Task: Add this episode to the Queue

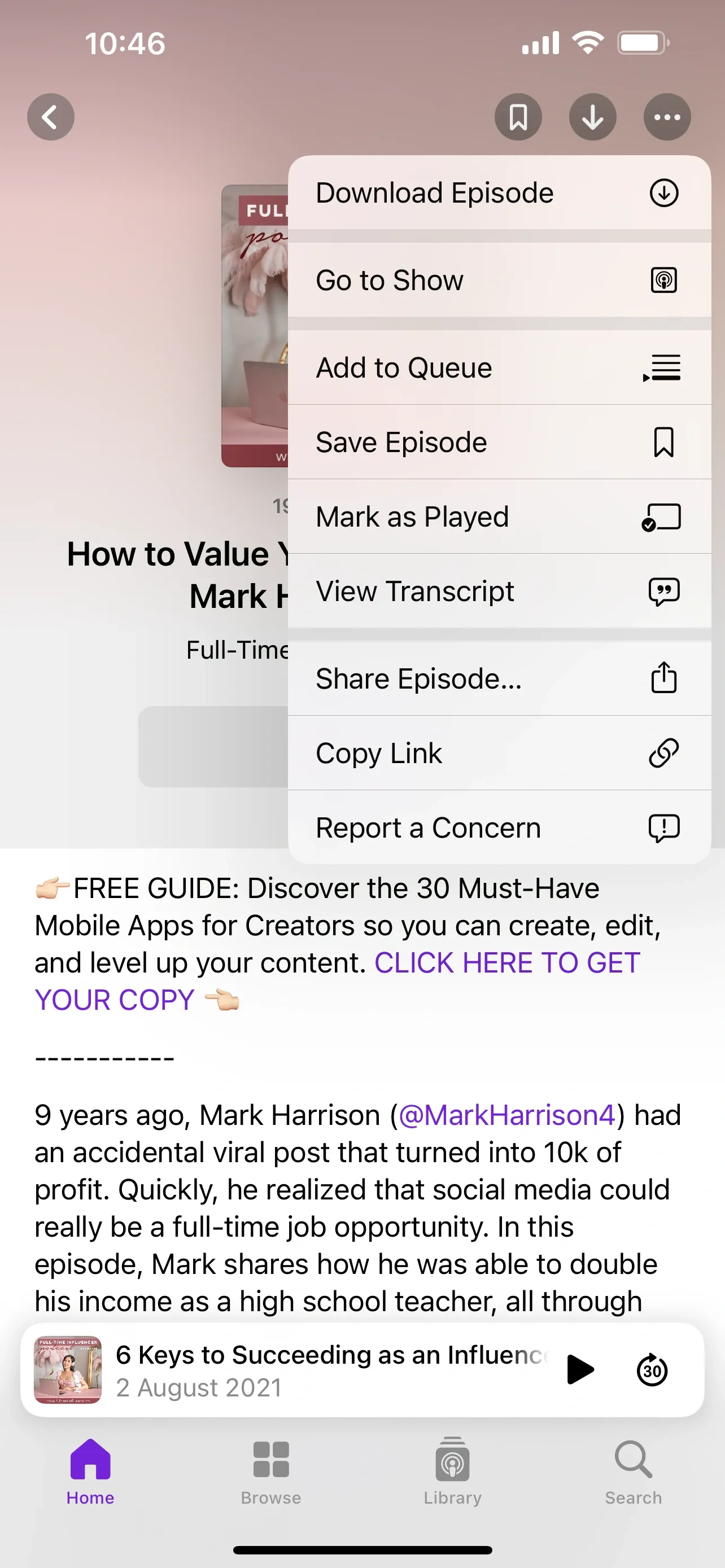Action: point(498,367)
